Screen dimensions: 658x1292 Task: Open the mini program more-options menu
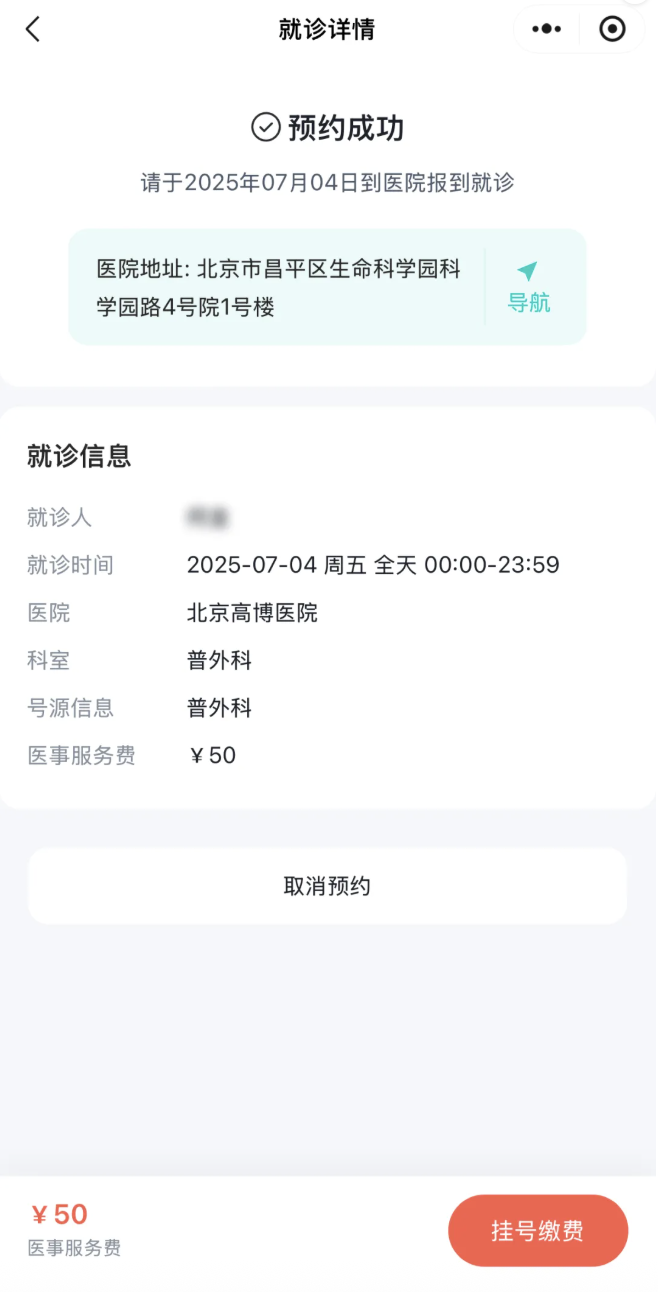click(x=546, y=30)
